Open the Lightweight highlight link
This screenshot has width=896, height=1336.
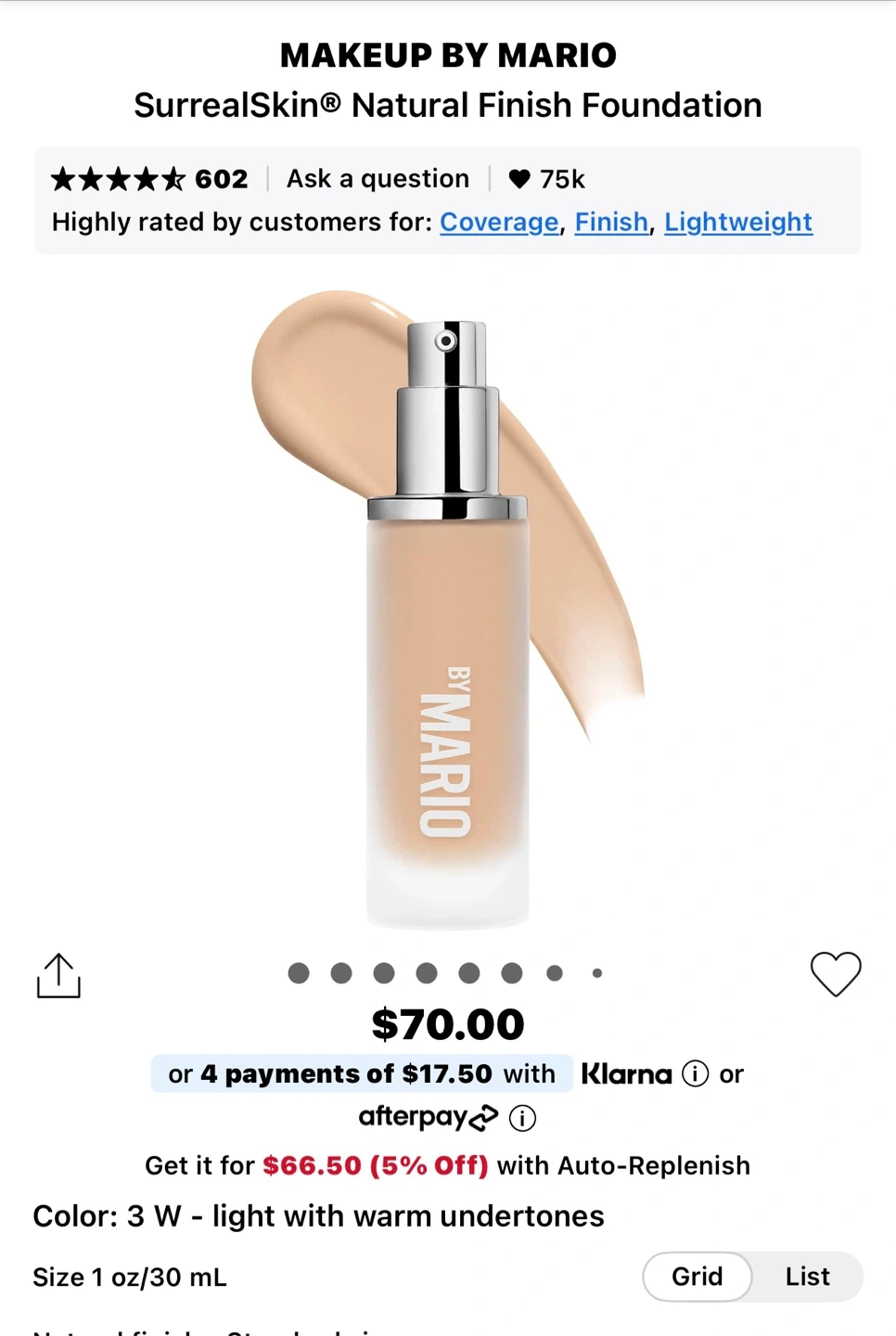coord(738,223)
